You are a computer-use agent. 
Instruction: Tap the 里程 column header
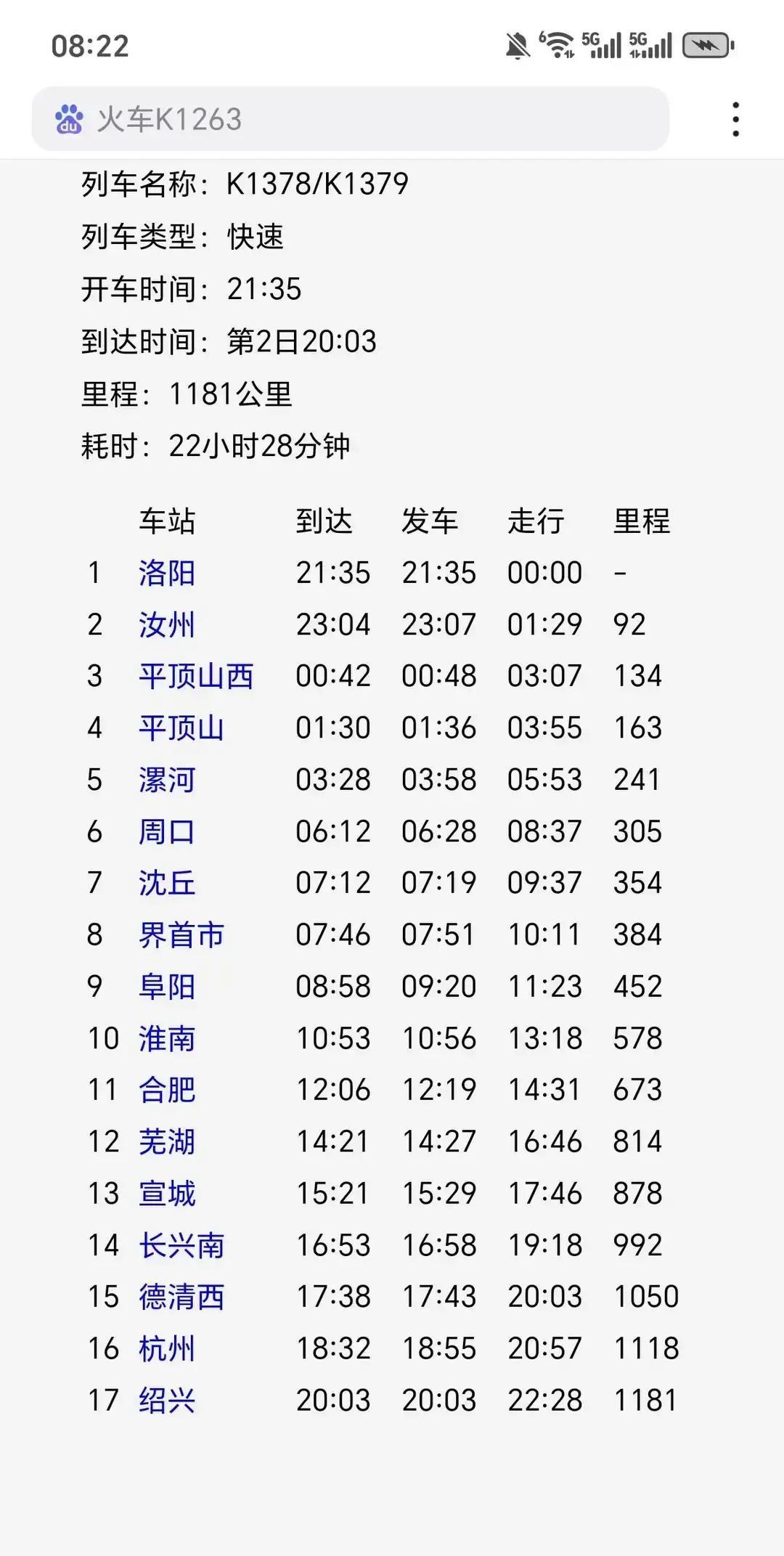click(643, 520)
